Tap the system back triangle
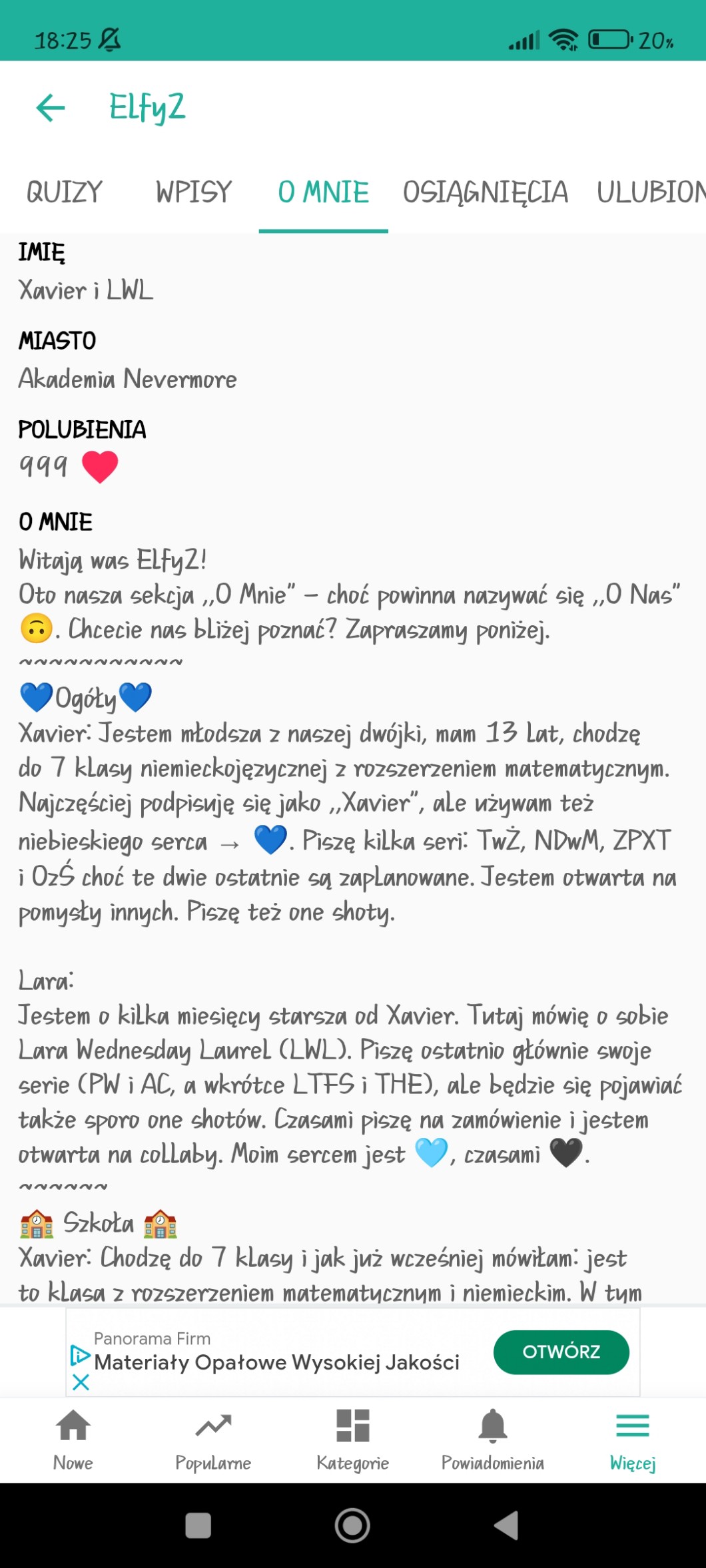706x1568 pixels. tap(506, 1525)
